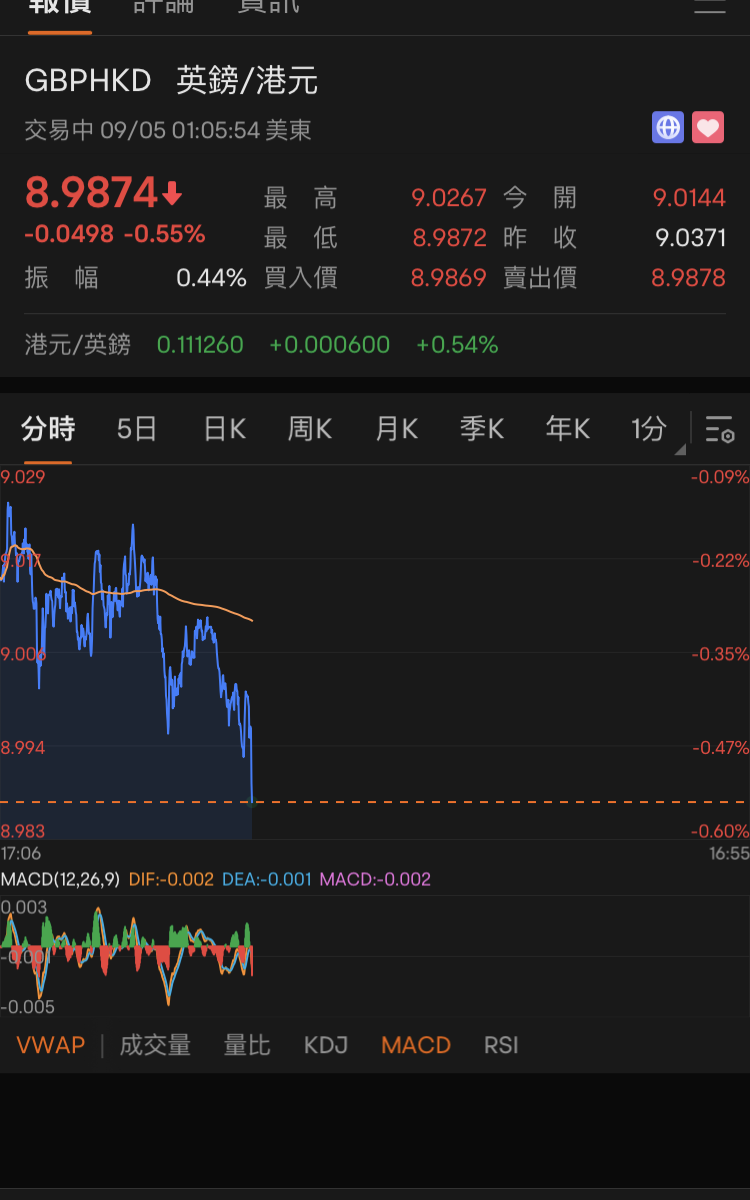Select the 季K chart period
The height and width of the screenshot is (1200, 750).
coord(482,430)
